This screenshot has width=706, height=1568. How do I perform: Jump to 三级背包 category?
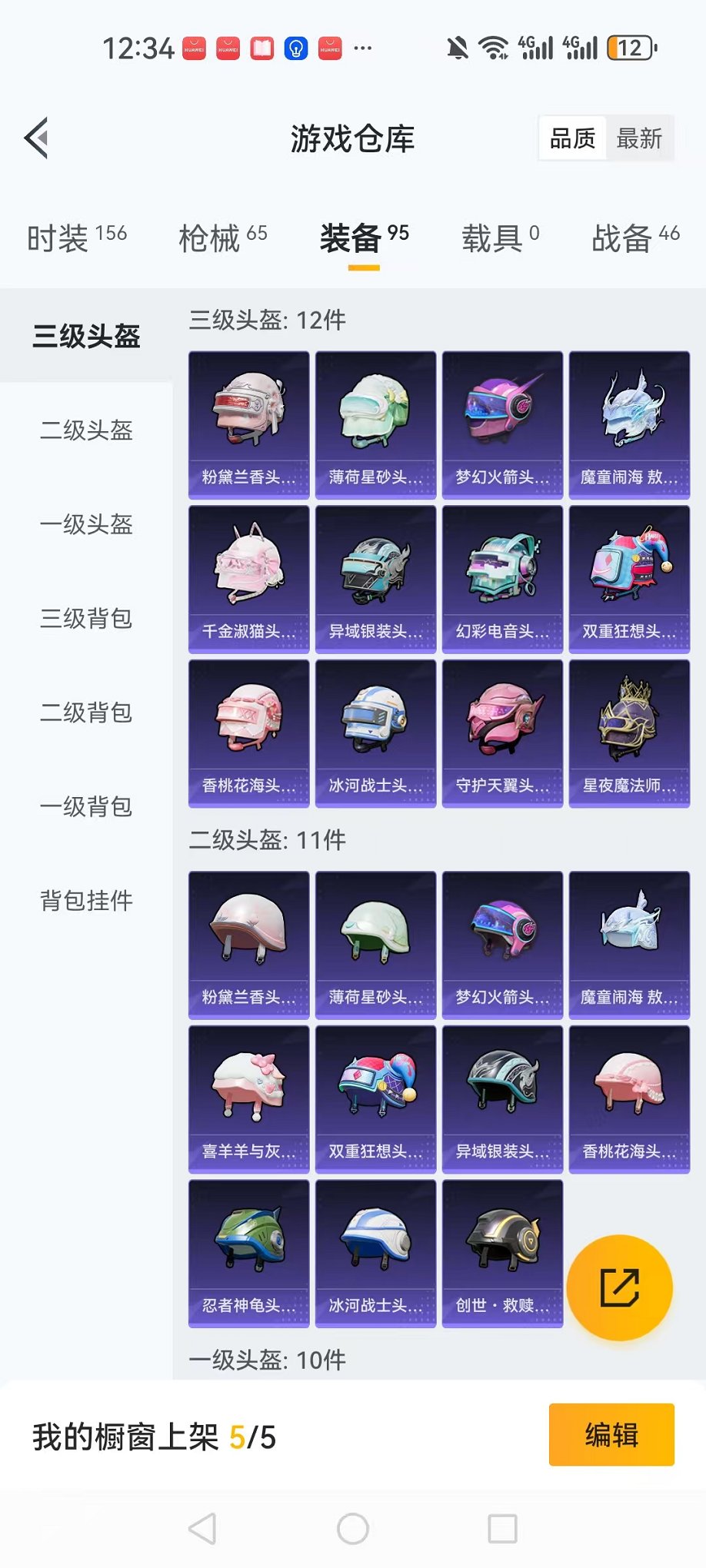coord(86,619)
